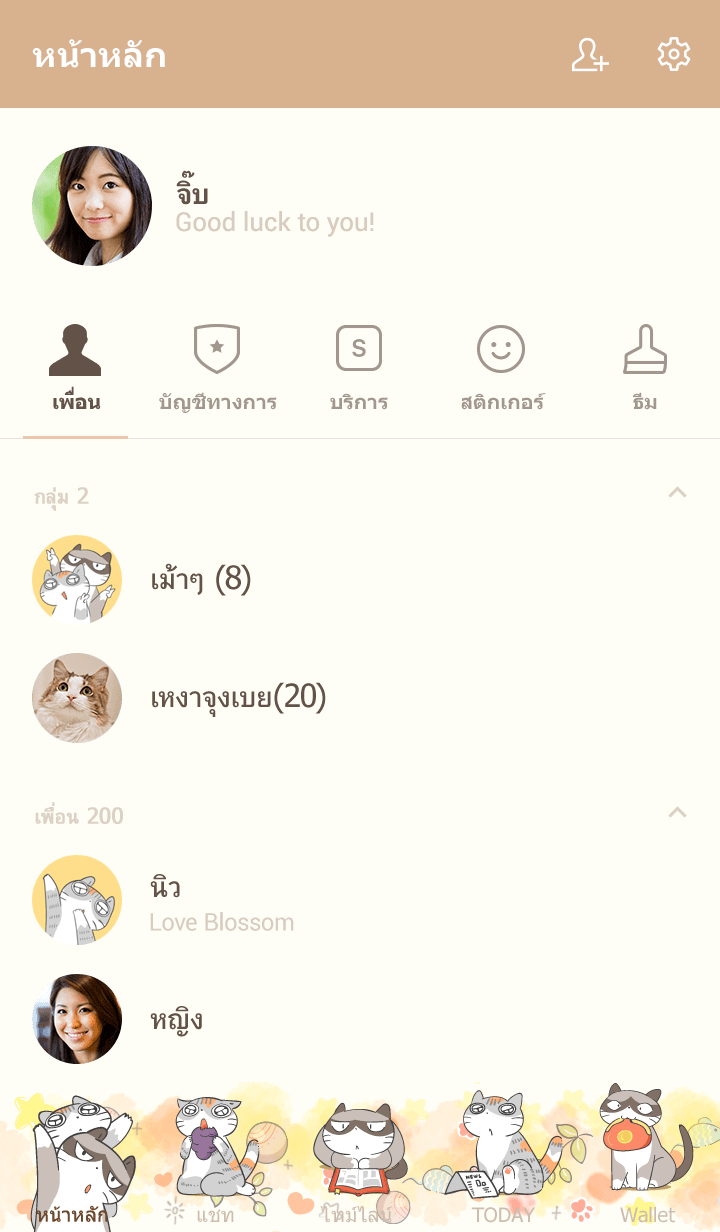Switch to the บัญชีทางการ tab
720x1232 pixels.
click(x=217, y=369)
